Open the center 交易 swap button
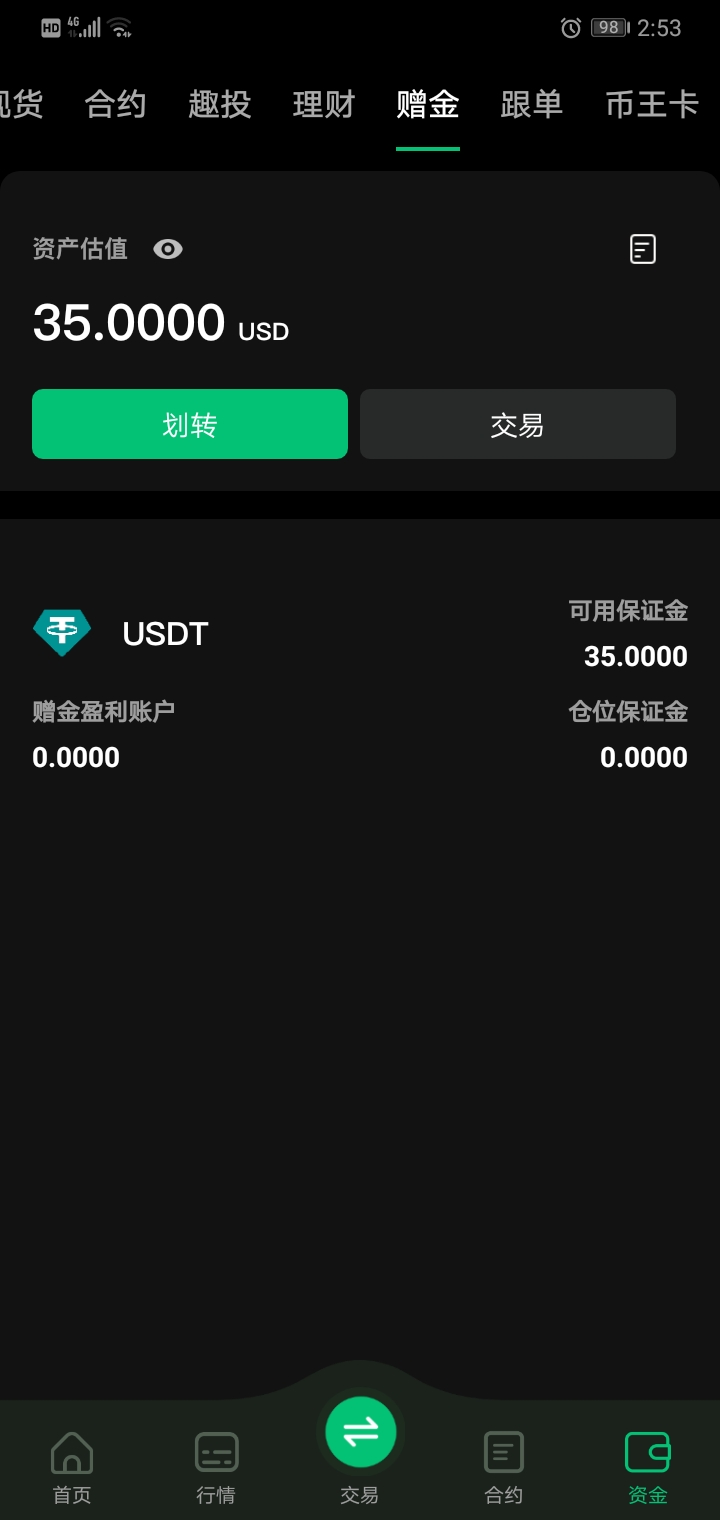Viewport: 720px width, 1520px height. click(360, 1432)
